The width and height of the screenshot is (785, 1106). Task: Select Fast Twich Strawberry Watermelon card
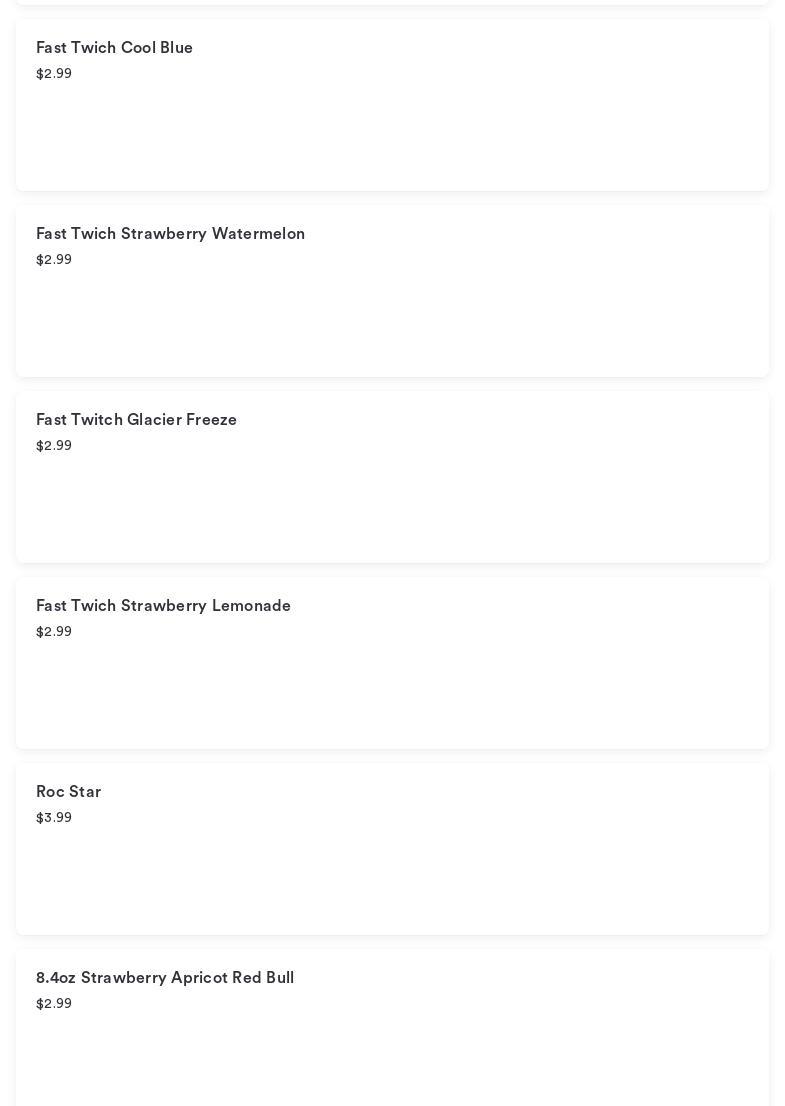tap(392, 291)
